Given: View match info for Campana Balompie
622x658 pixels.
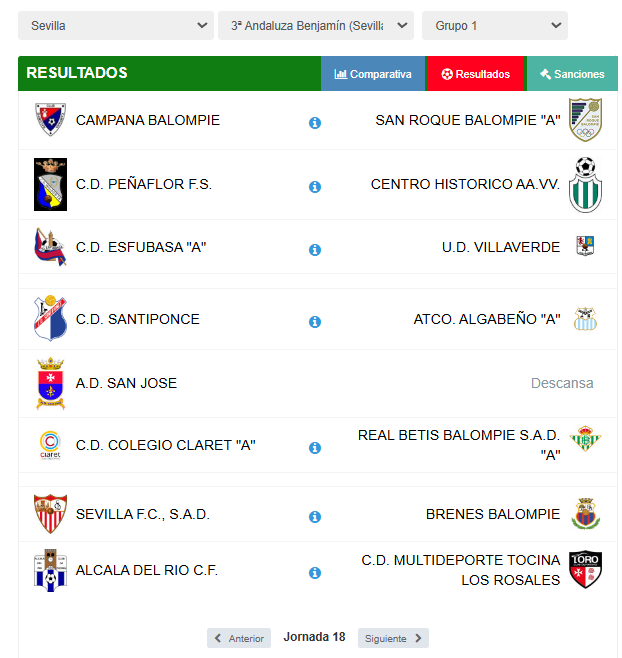Looking at the screenshot, I should pyautogui.click(x=315, y=123).
